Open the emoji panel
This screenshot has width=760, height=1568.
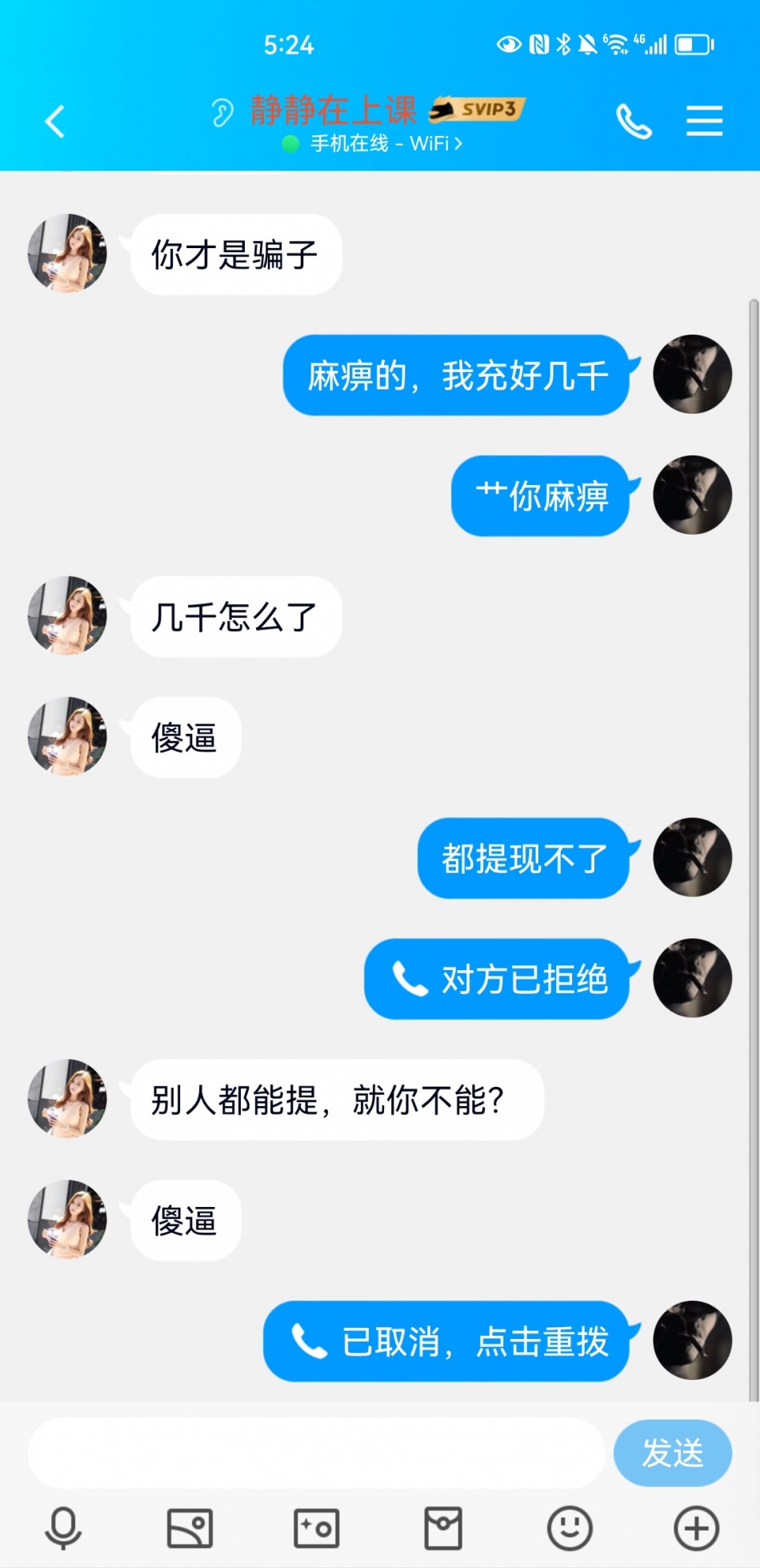570,1528
